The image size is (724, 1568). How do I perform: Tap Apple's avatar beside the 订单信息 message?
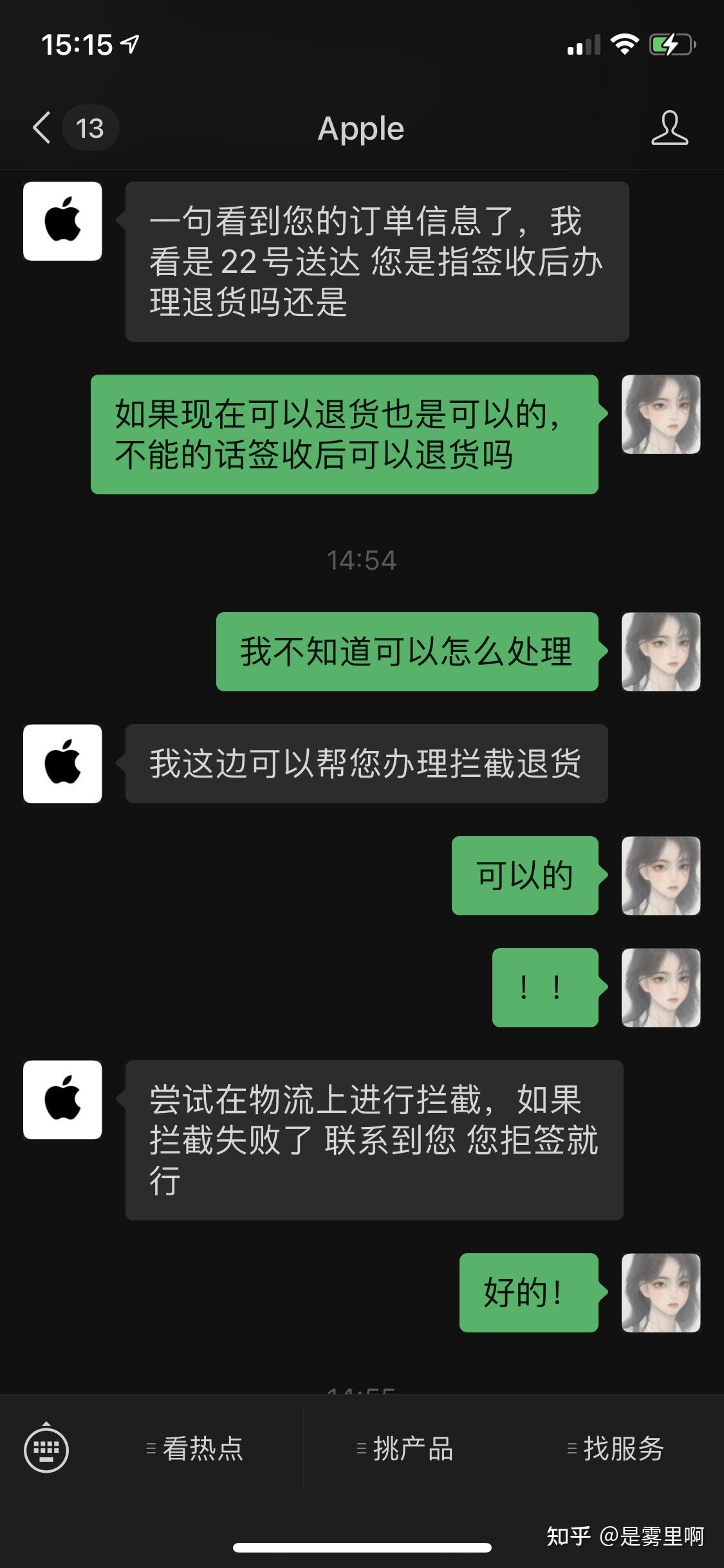(x=62, y=221)
